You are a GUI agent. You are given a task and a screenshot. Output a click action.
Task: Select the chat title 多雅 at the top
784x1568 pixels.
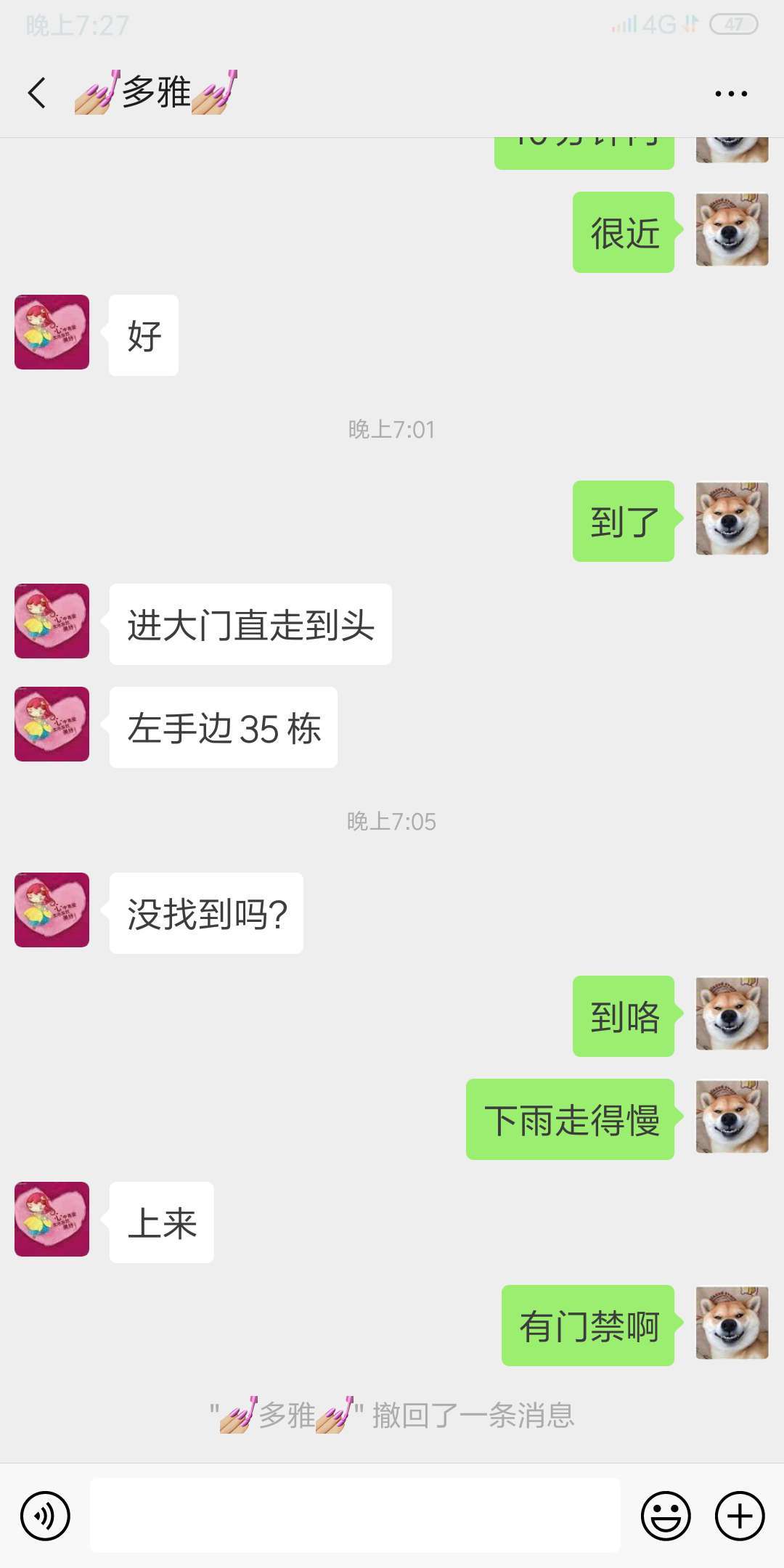click(x=155, y=93)
